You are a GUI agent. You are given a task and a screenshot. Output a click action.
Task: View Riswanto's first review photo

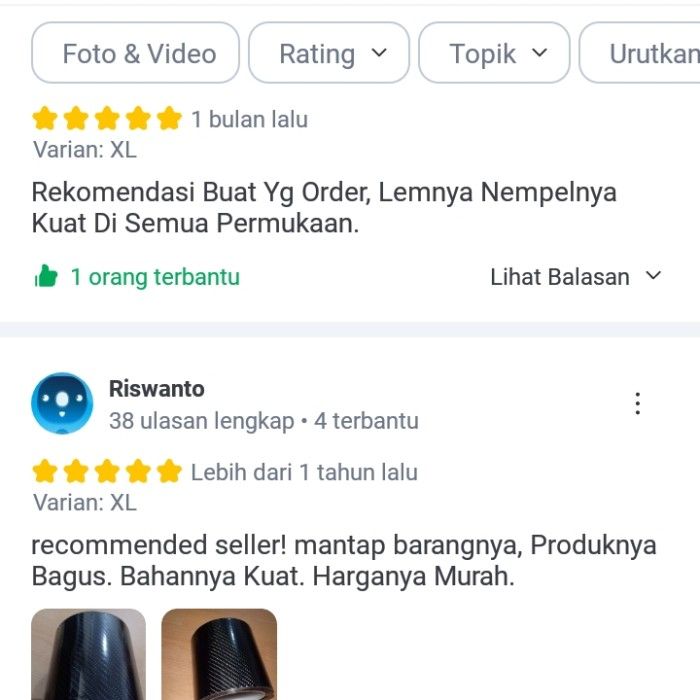[x=89, y=654]
